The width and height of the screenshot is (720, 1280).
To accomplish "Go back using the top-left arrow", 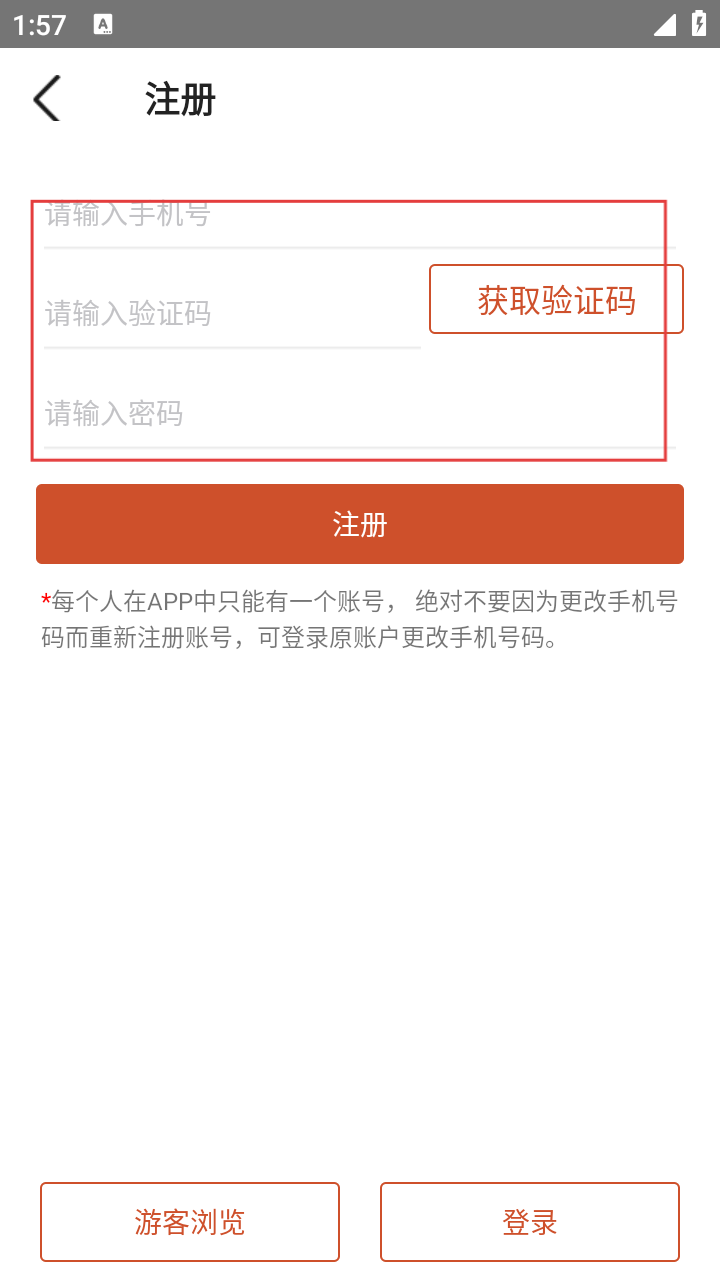I will 47,99.
